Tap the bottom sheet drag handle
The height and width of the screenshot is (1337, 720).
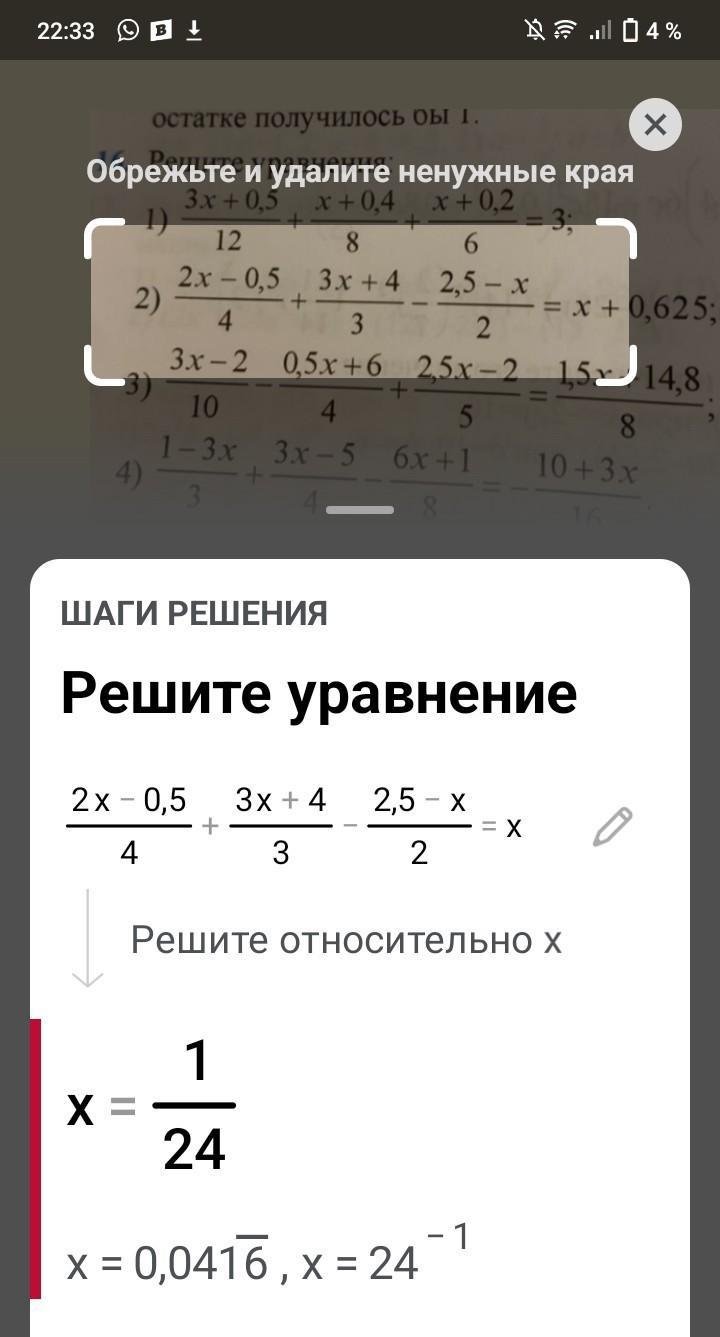coord(360,510)
